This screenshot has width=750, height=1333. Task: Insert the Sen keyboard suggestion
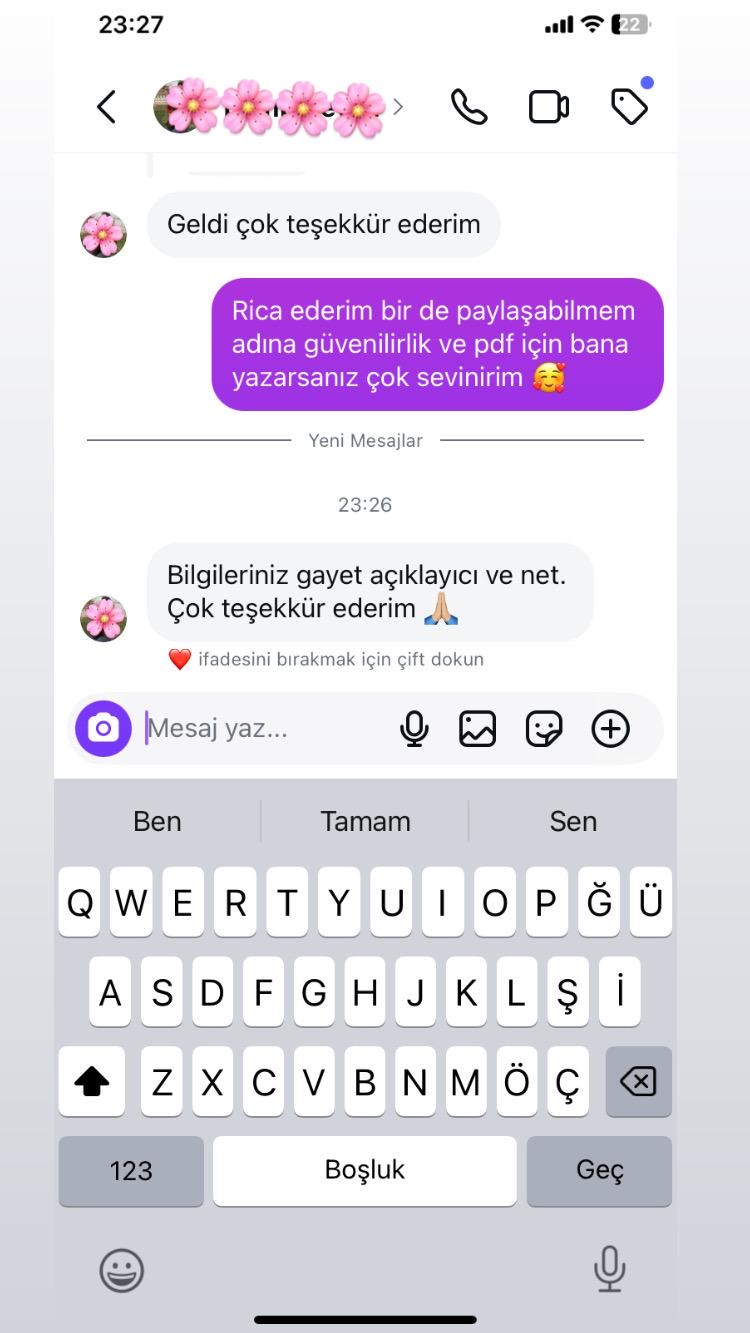[573, 821]
